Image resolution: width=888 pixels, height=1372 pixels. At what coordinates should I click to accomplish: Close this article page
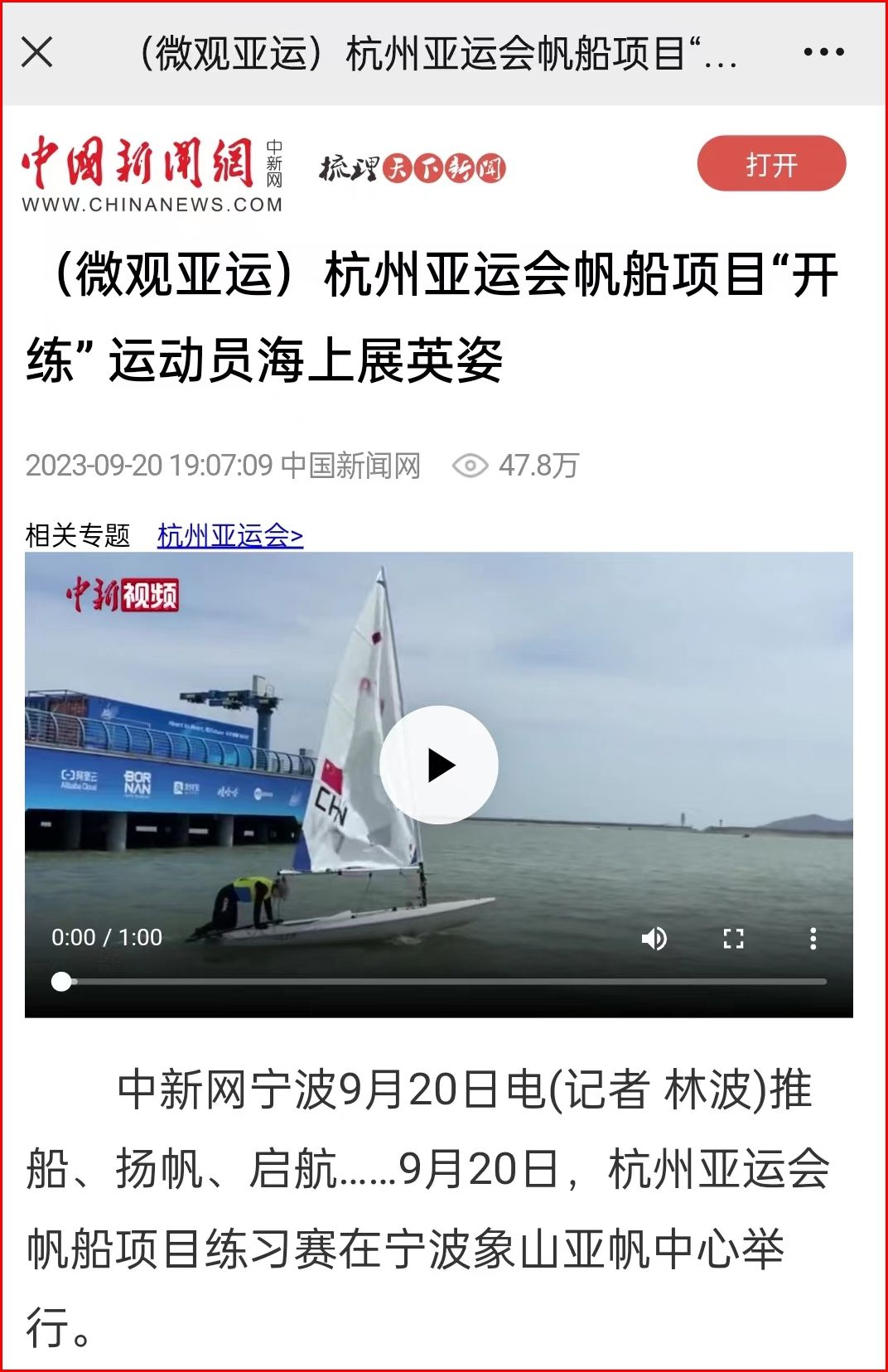point(37,52)
